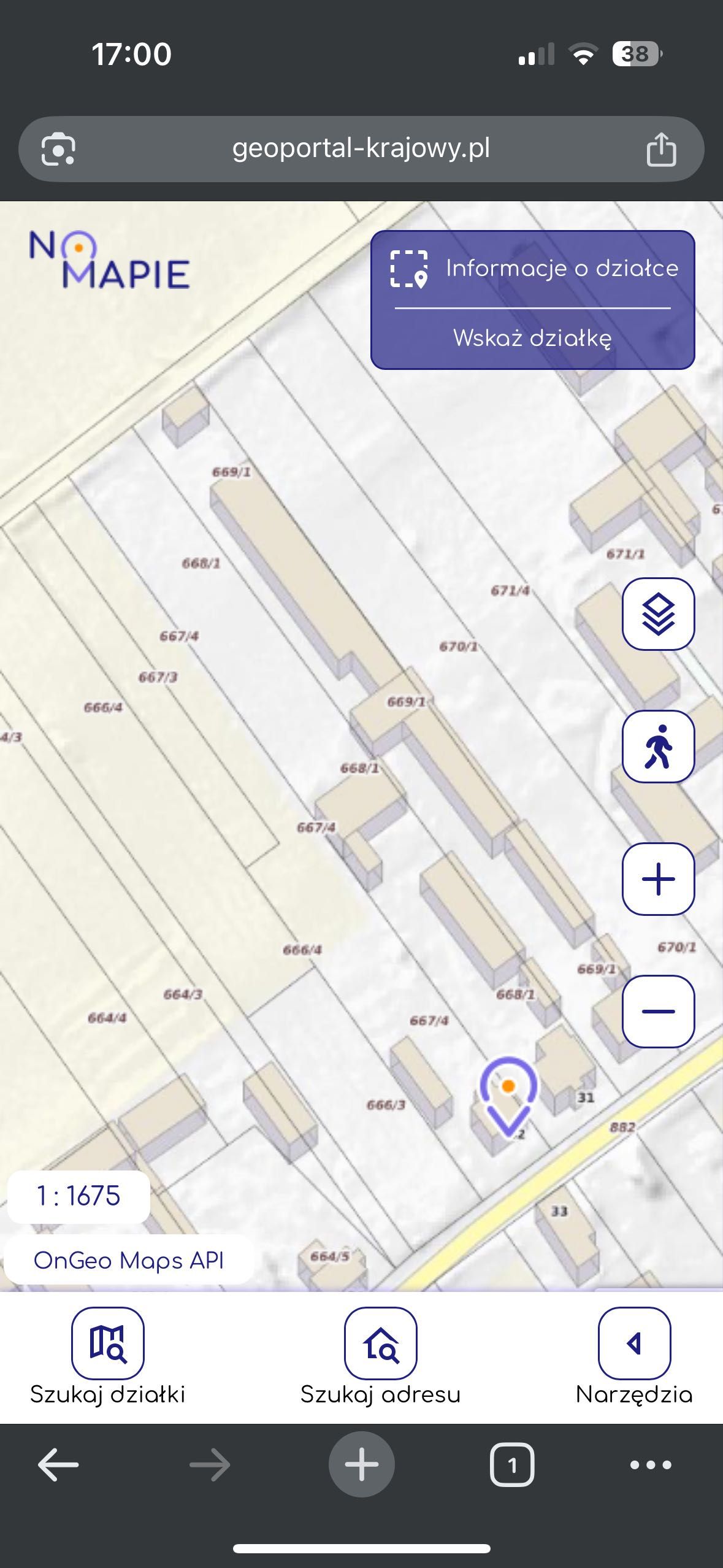Screen dimensions: 723x1568
Task: Open the camera lens search icon
Action: pos(58,149)
